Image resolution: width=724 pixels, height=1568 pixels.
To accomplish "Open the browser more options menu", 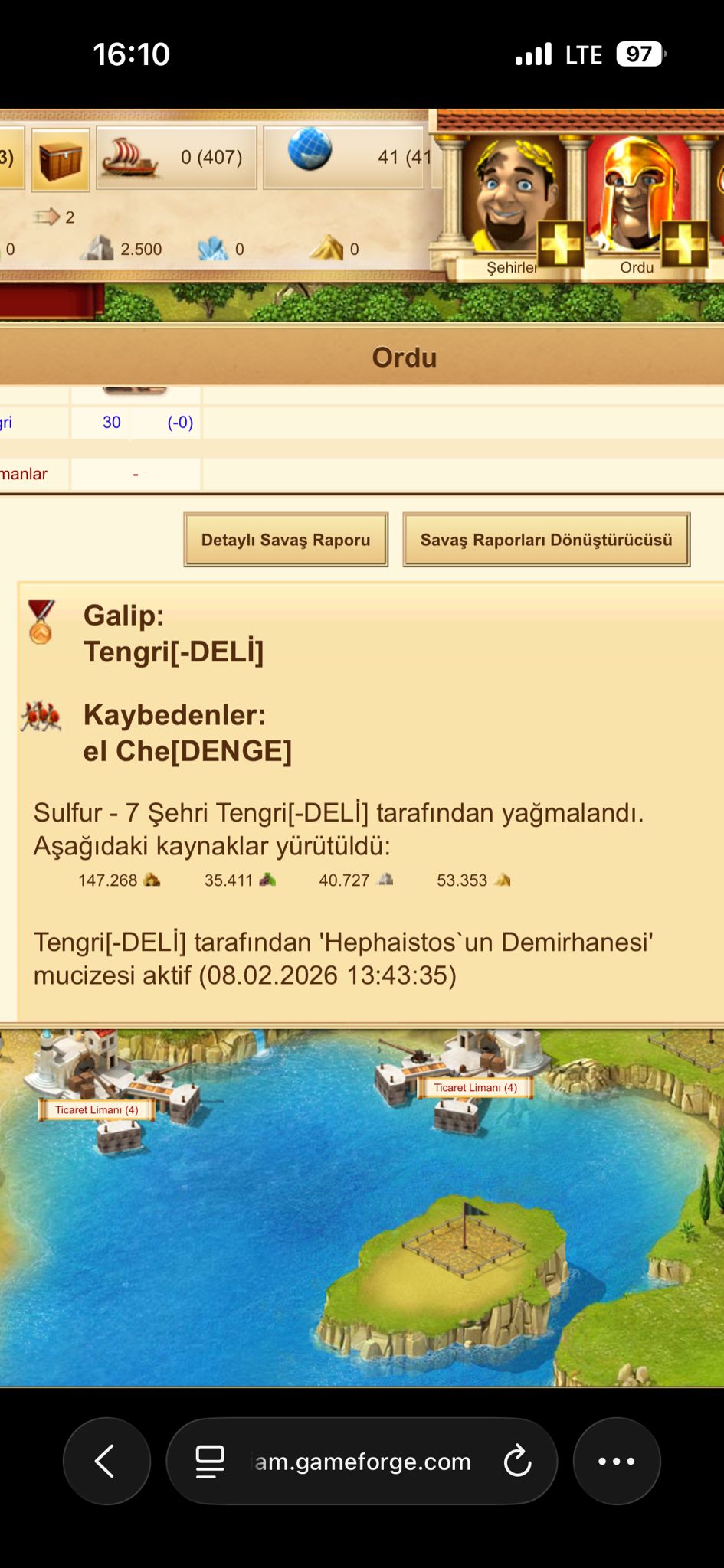I will (x=617, y=1461).
